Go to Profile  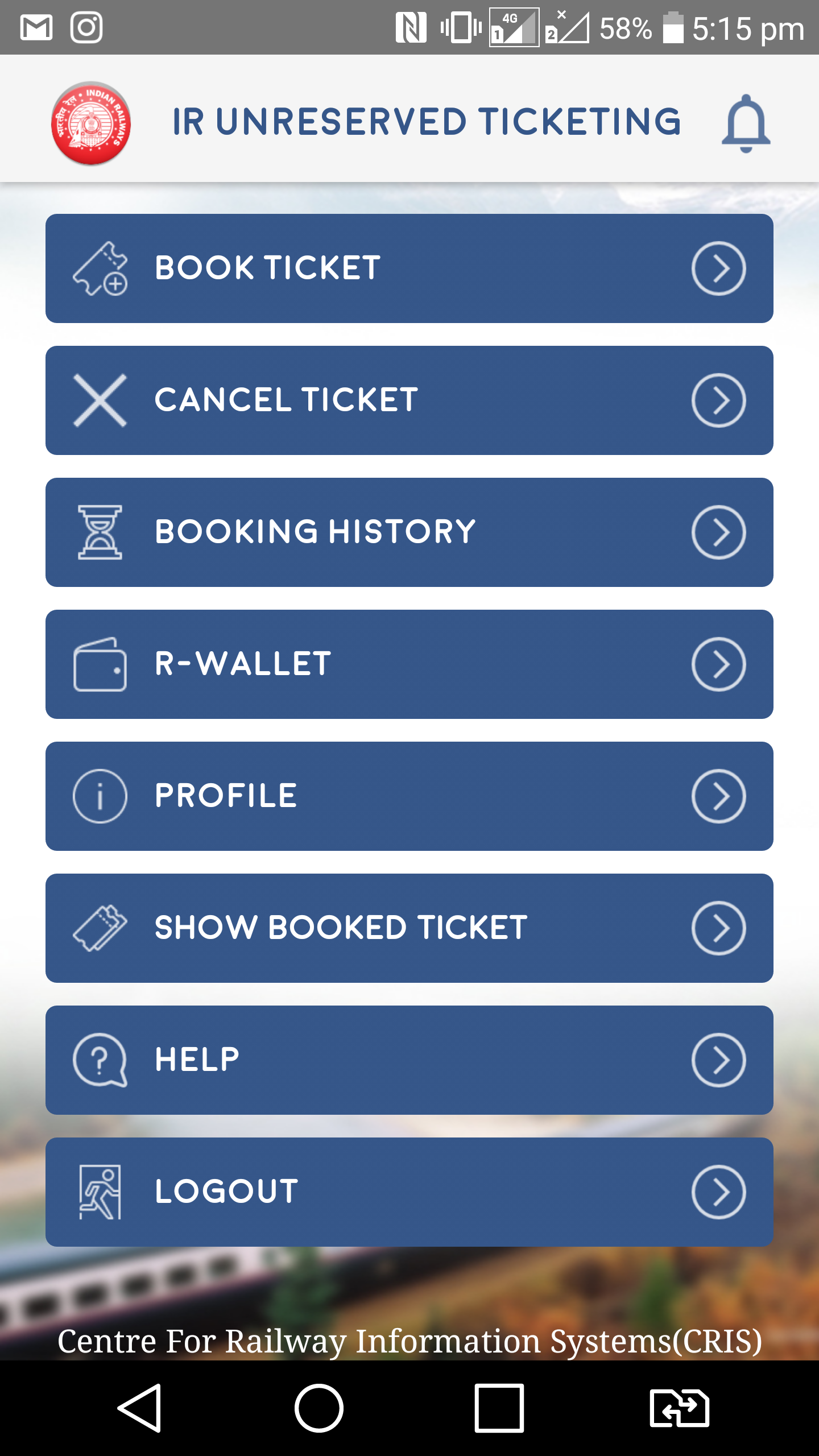pyautogui.click(x=409, y=796)
